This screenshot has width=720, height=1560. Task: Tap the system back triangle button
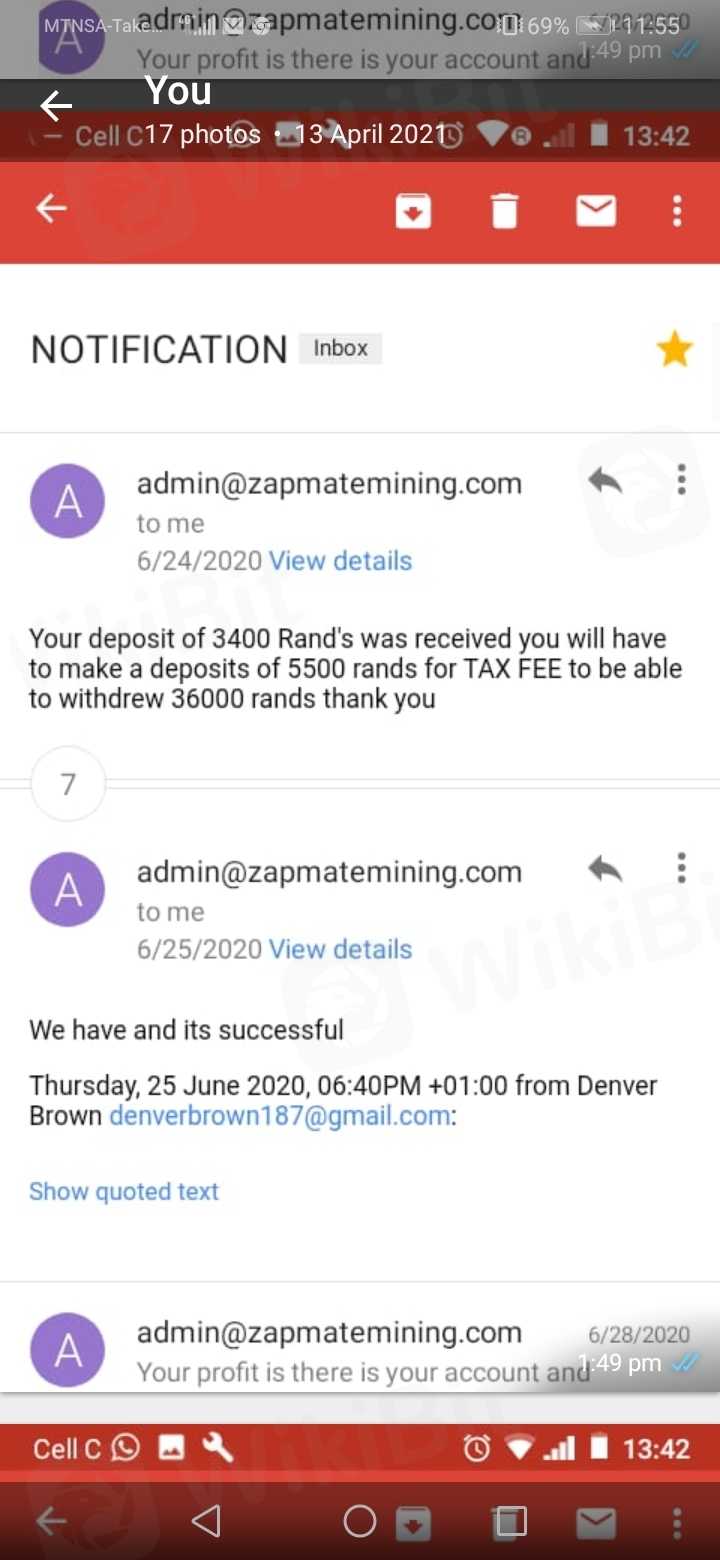tap(206, 1521)
